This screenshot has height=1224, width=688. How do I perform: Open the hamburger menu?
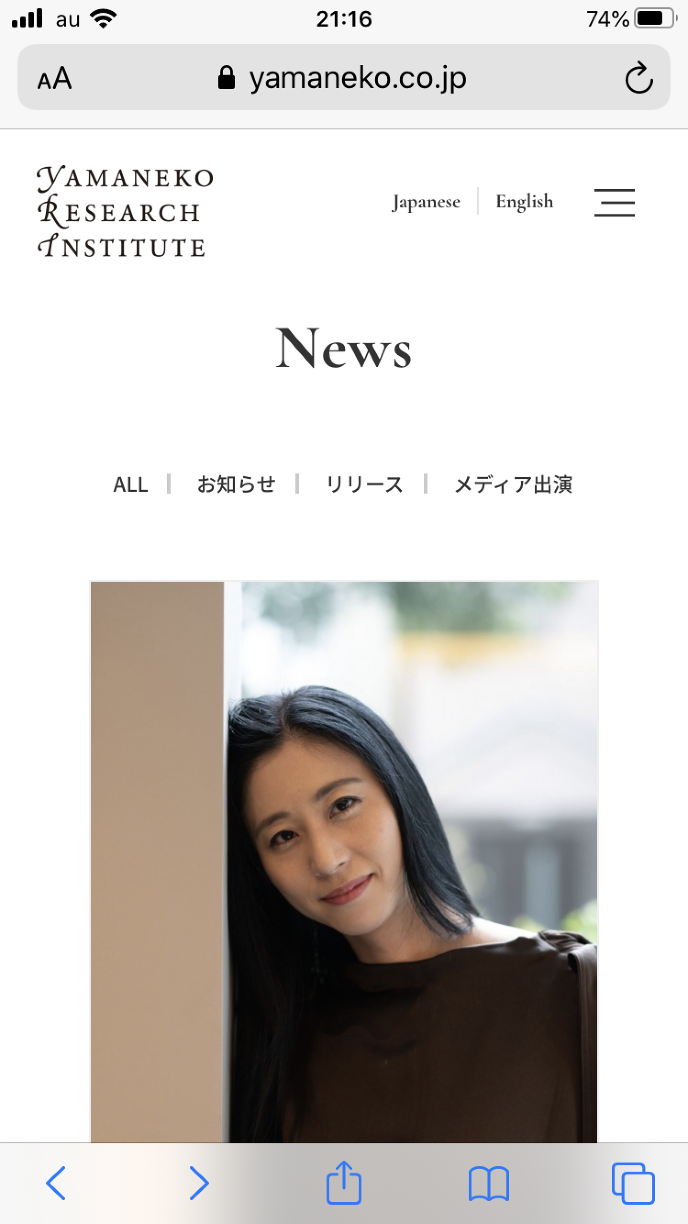click(614, 203)
